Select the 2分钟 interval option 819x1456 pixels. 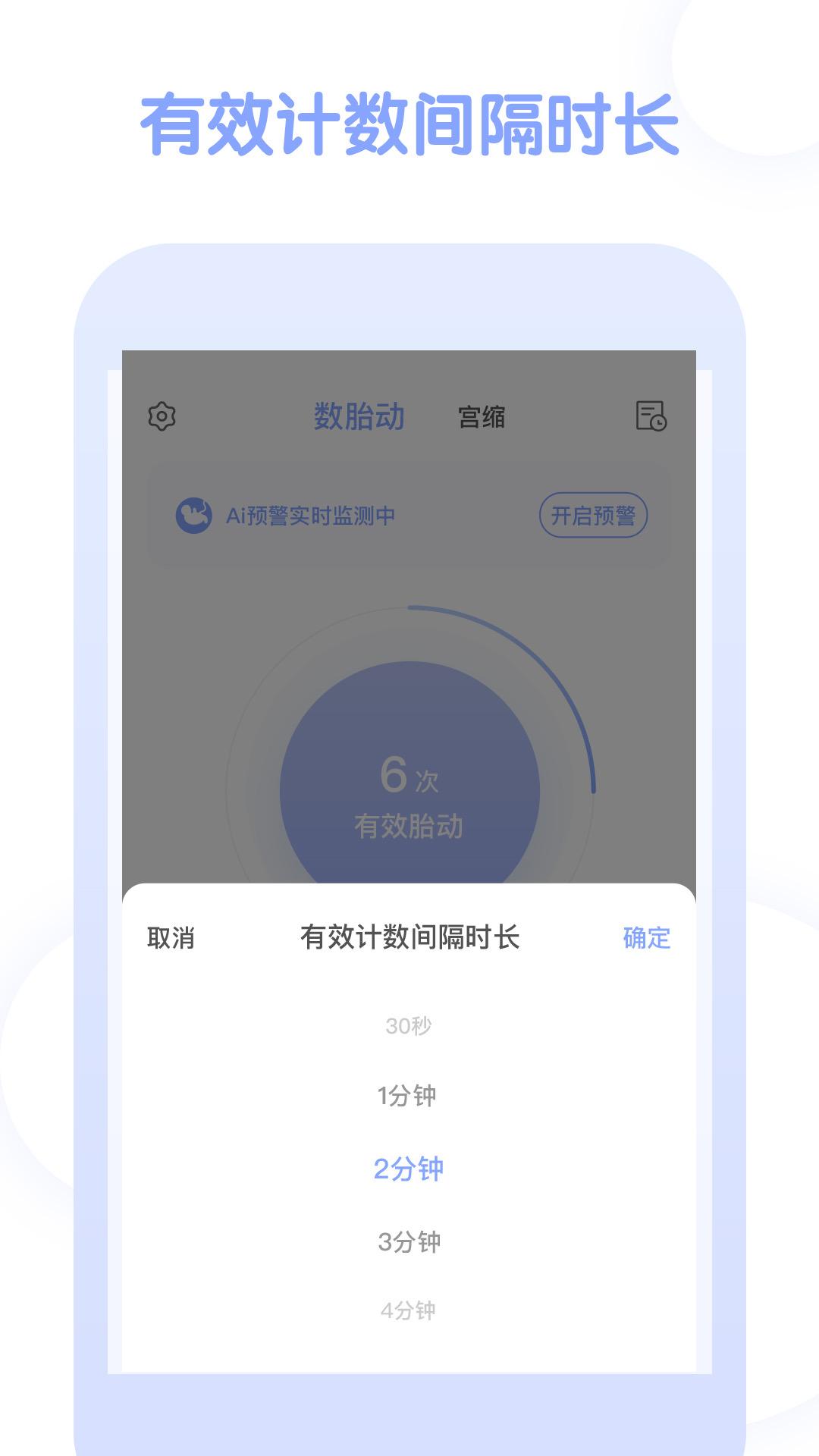pos(409,1168)
